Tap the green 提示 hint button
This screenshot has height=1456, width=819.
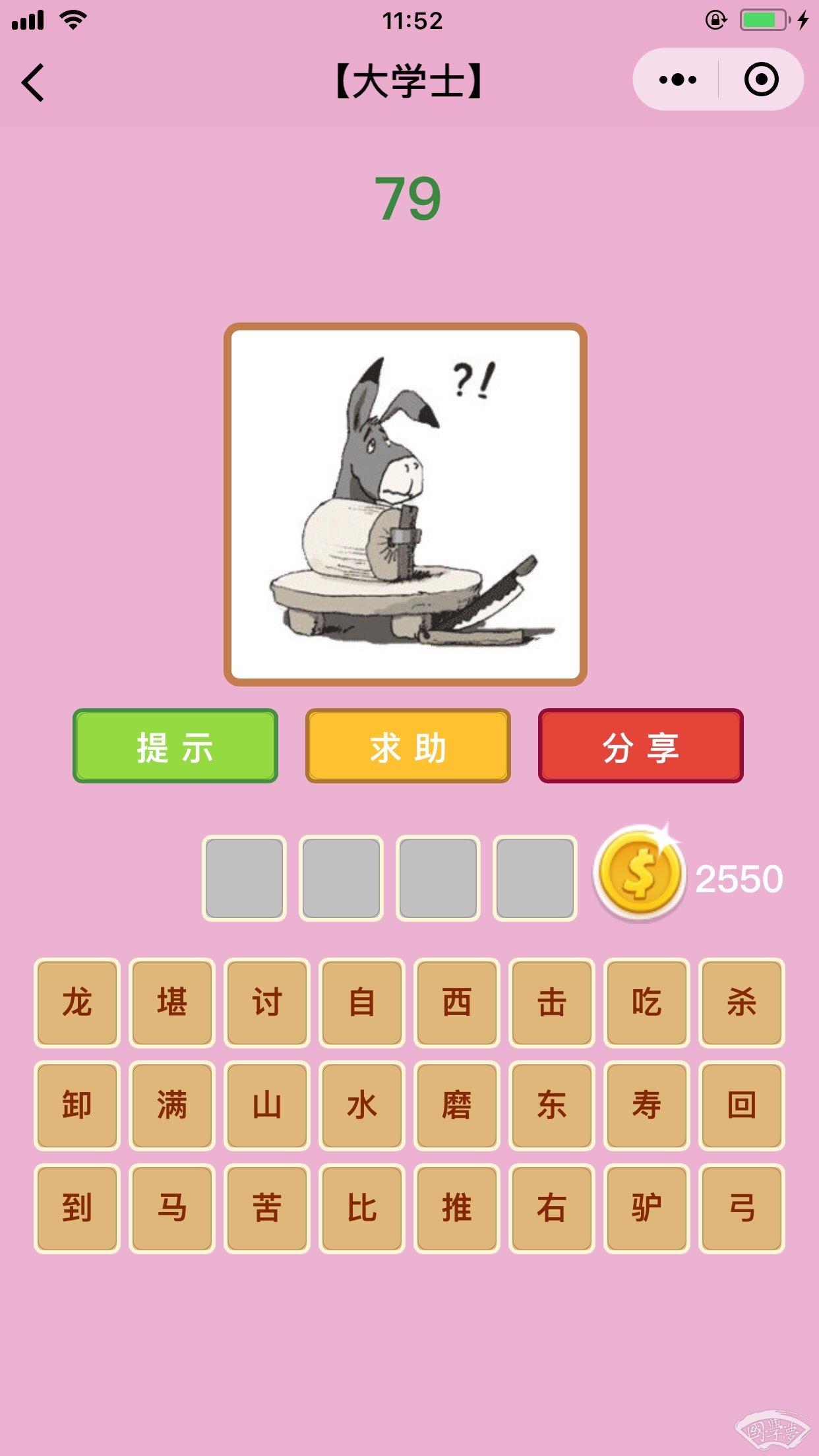pos(175,746)
